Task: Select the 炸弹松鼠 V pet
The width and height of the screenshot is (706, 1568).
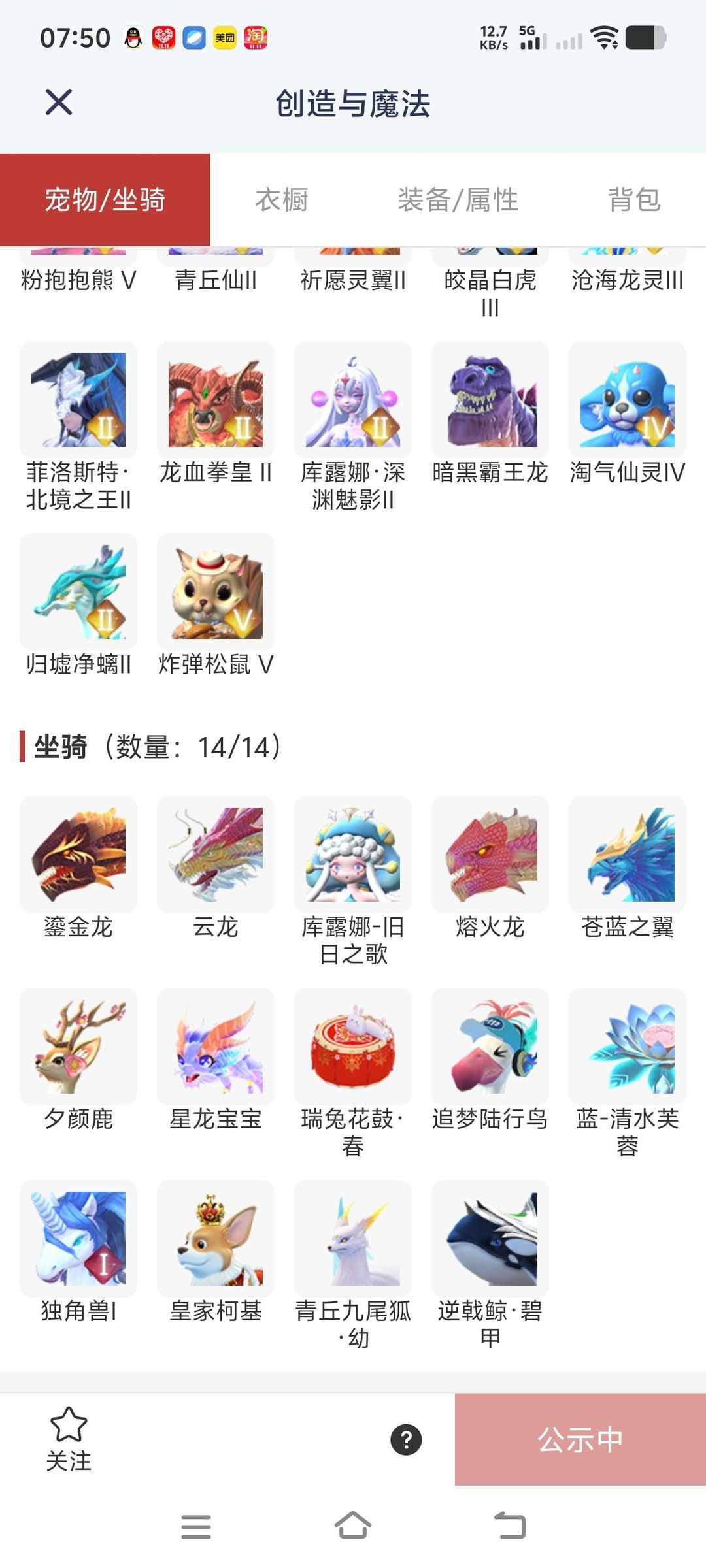Action: [215, 590]
